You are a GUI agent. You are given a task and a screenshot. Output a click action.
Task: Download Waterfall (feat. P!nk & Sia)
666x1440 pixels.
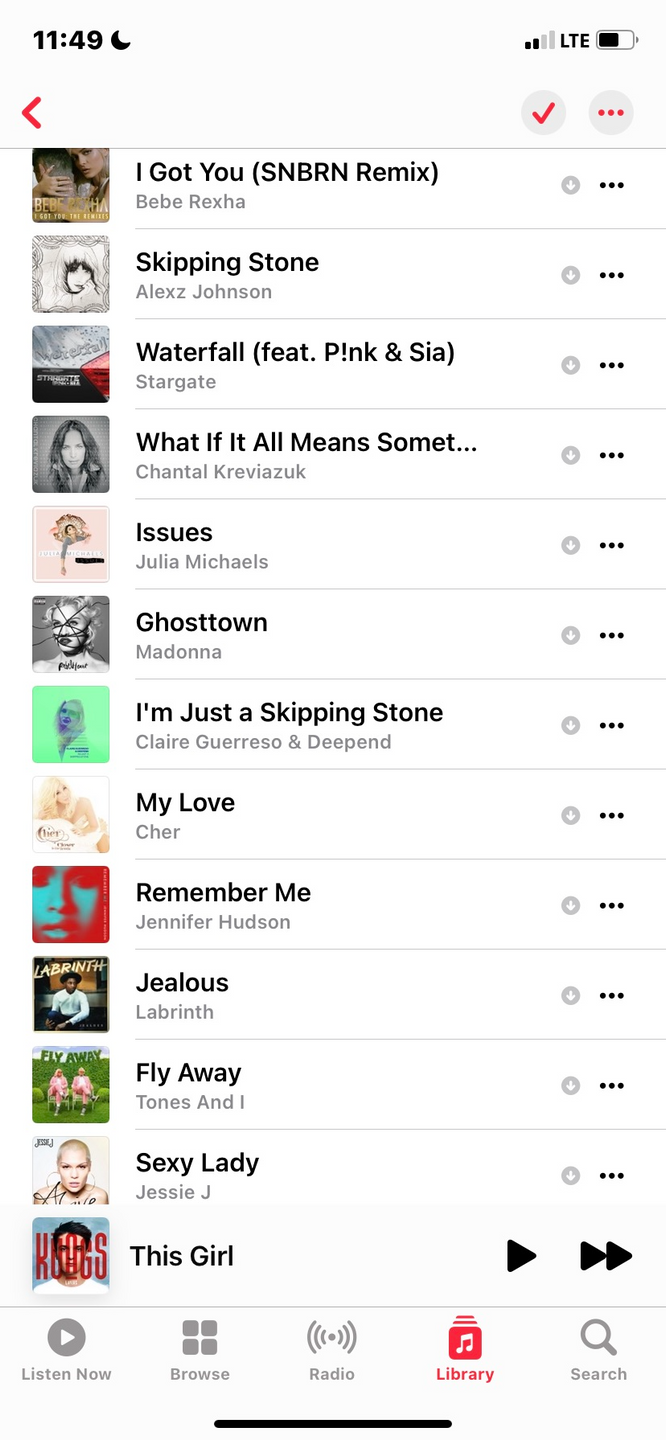coord(570,365)
